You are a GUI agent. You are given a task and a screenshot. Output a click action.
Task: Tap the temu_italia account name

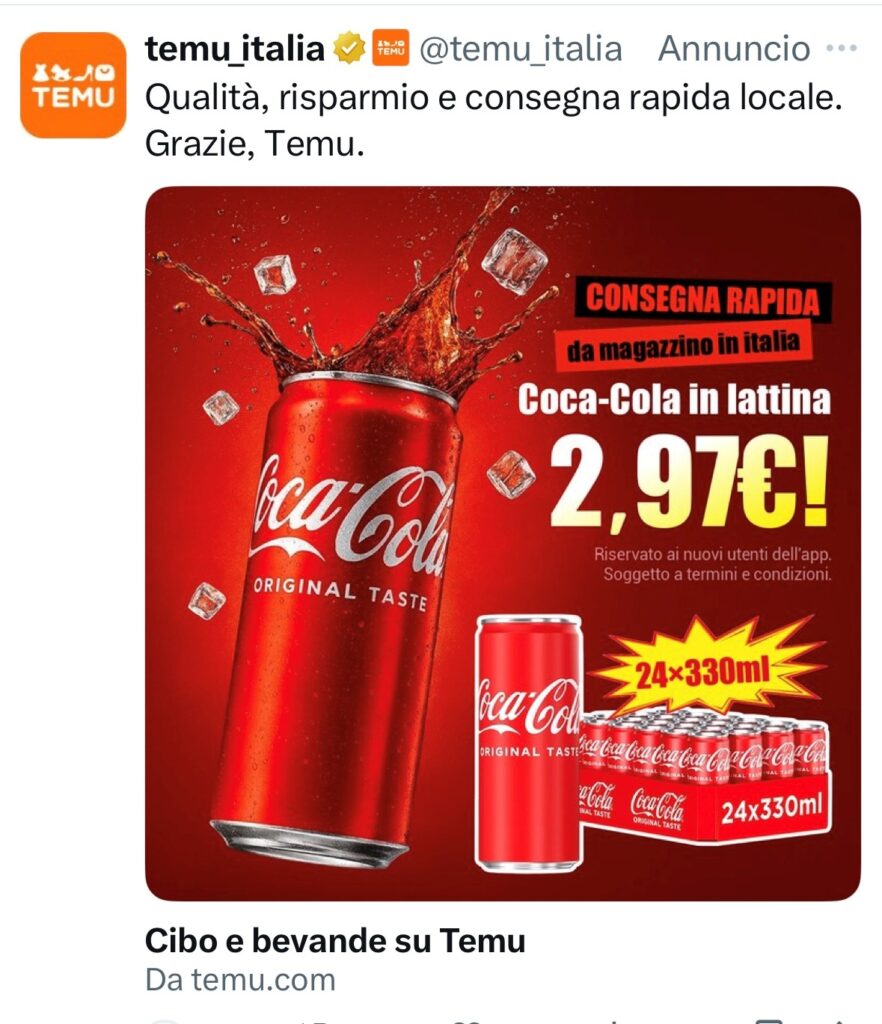(235, 48)
